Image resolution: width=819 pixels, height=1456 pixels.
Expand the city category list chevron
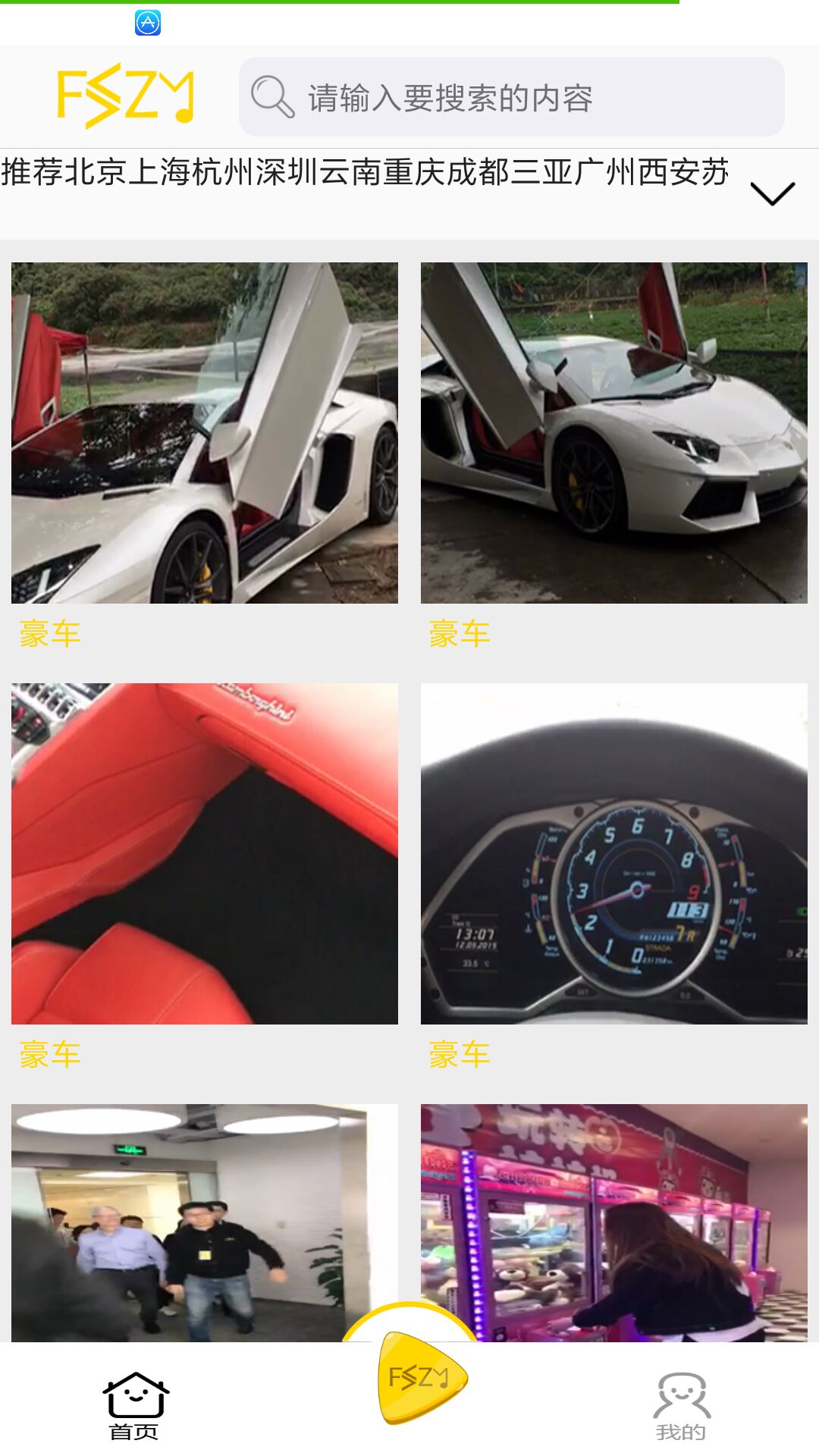coord(772,193)
